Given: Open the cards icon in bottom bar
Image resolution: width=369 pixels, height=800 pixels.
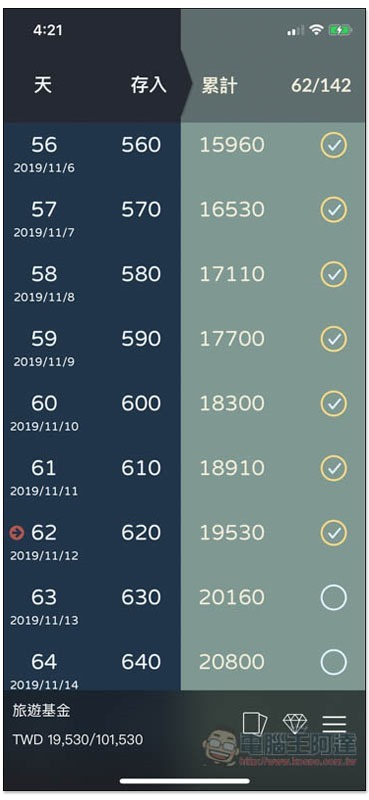Looking at the screenshot, I should pyautogui.click(x=255, y=724).
